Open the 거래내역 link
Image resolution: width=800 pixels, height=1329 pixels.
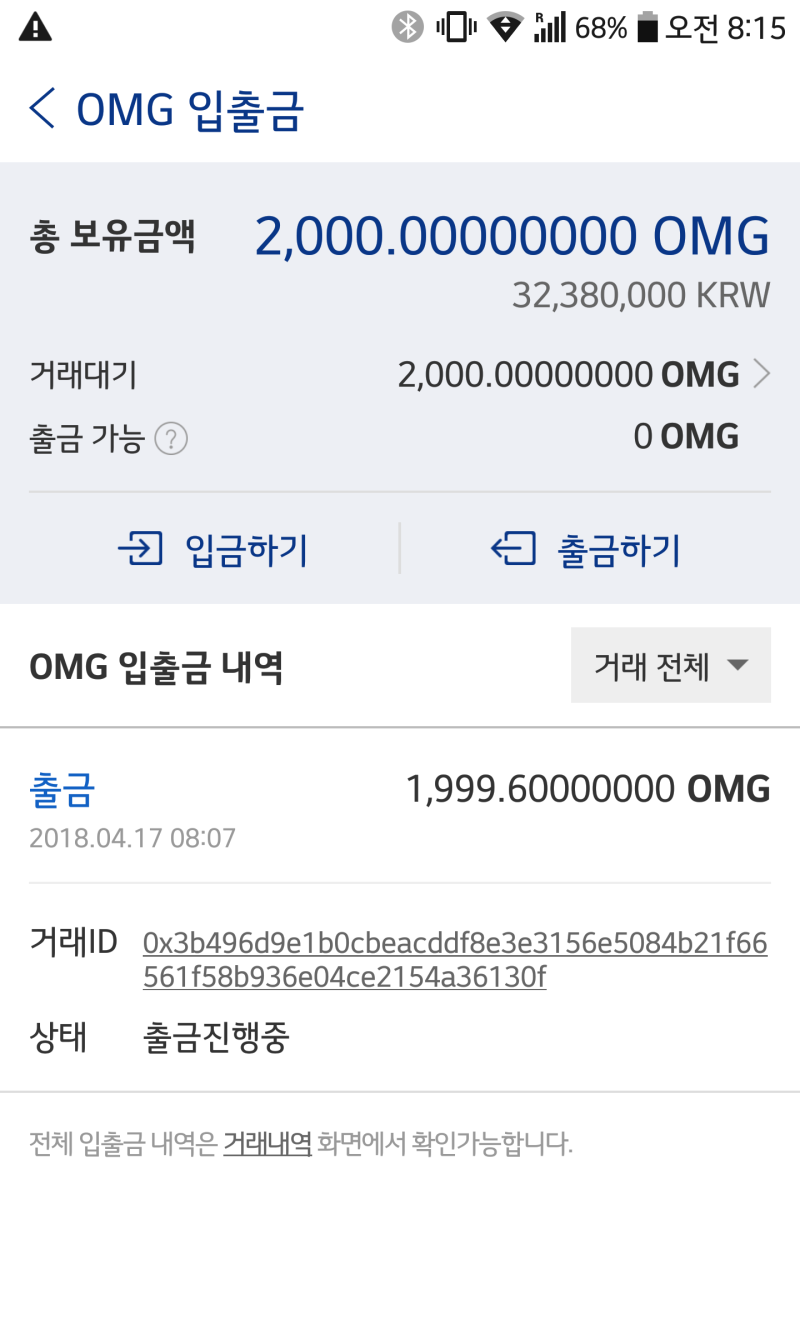click(267, 1143)
